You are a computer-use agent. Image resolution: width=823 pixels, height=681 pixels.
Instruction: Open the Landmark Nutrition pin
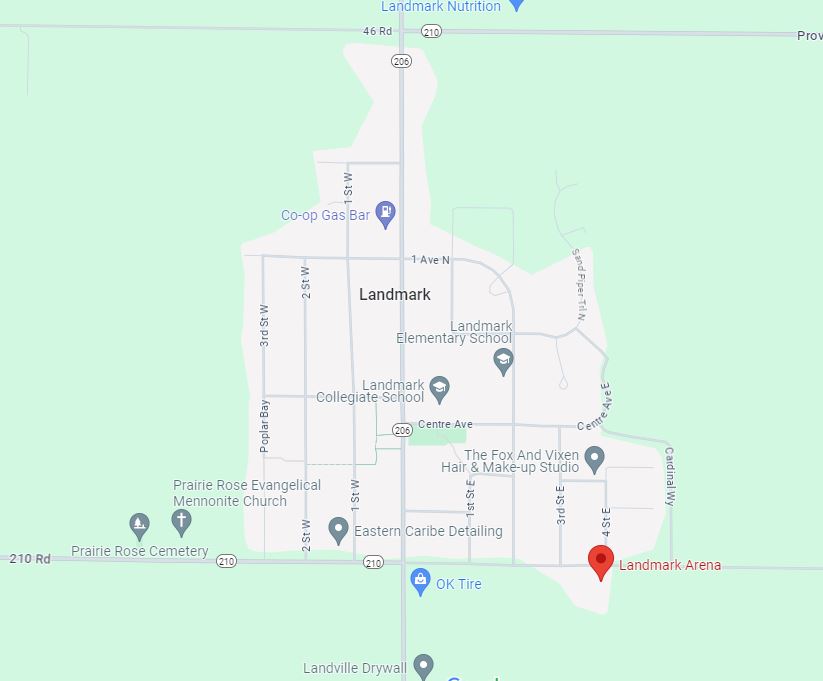pyautogui.click(x=516, y=5)
